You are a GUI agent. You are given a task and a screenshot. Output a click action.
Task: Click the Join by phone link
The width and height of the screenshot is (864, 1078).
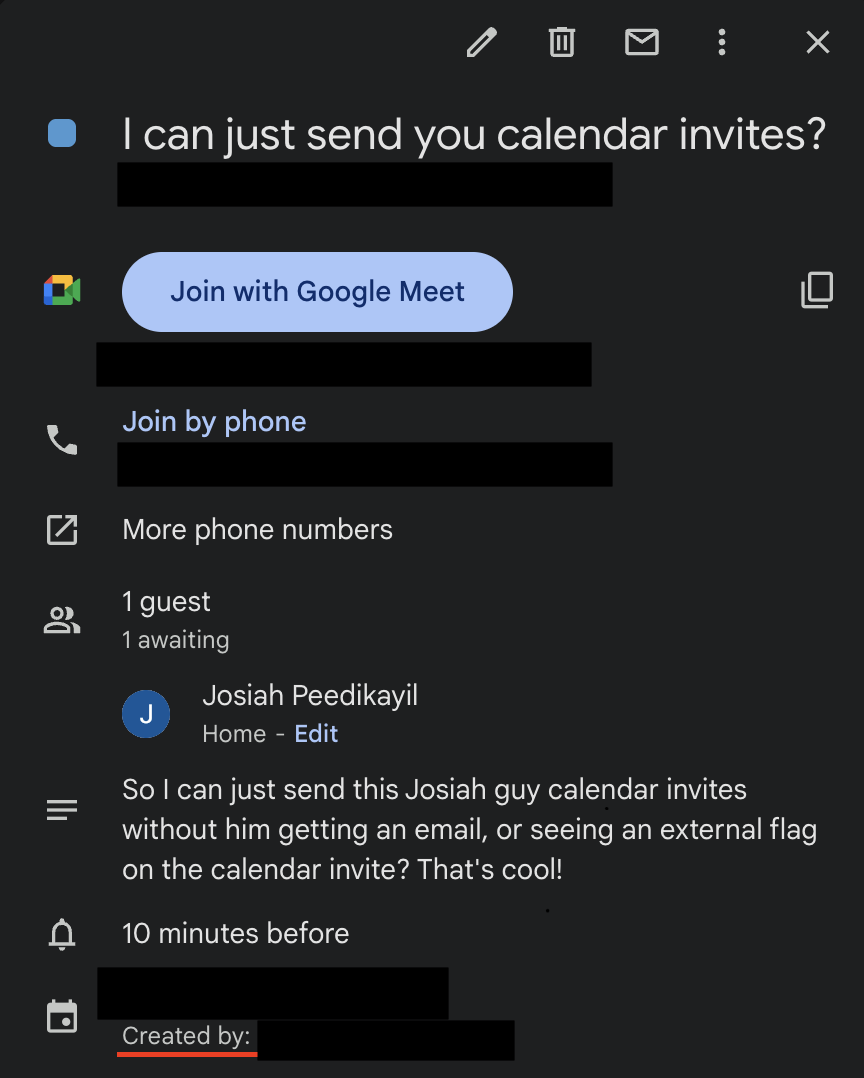213,421
